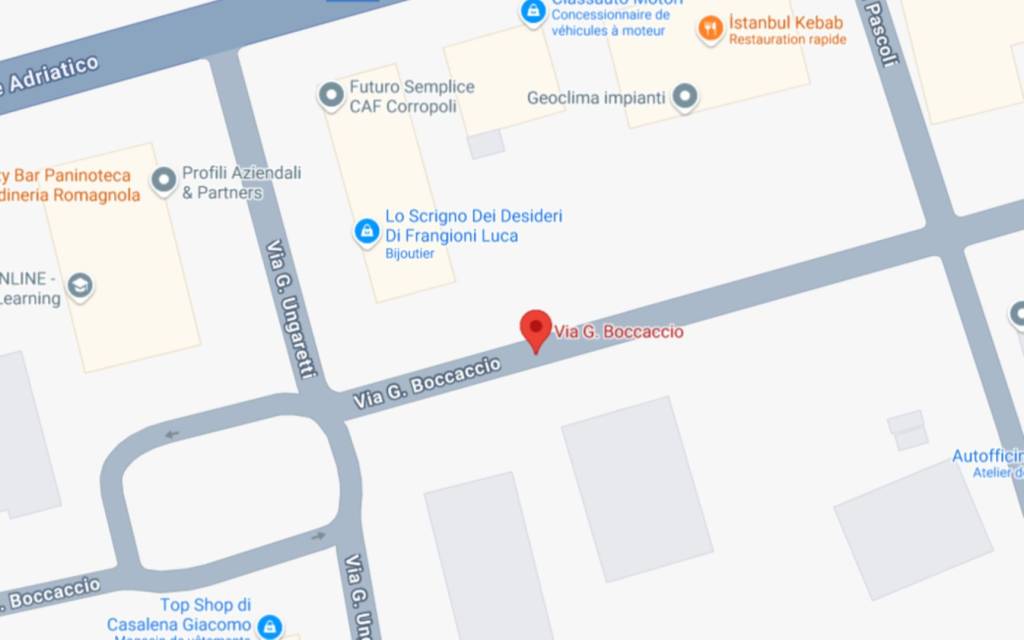Screen dimensions: 1024x640
Task: Open Profili Aziendali & Partners marker
Action: coord(163,181)
